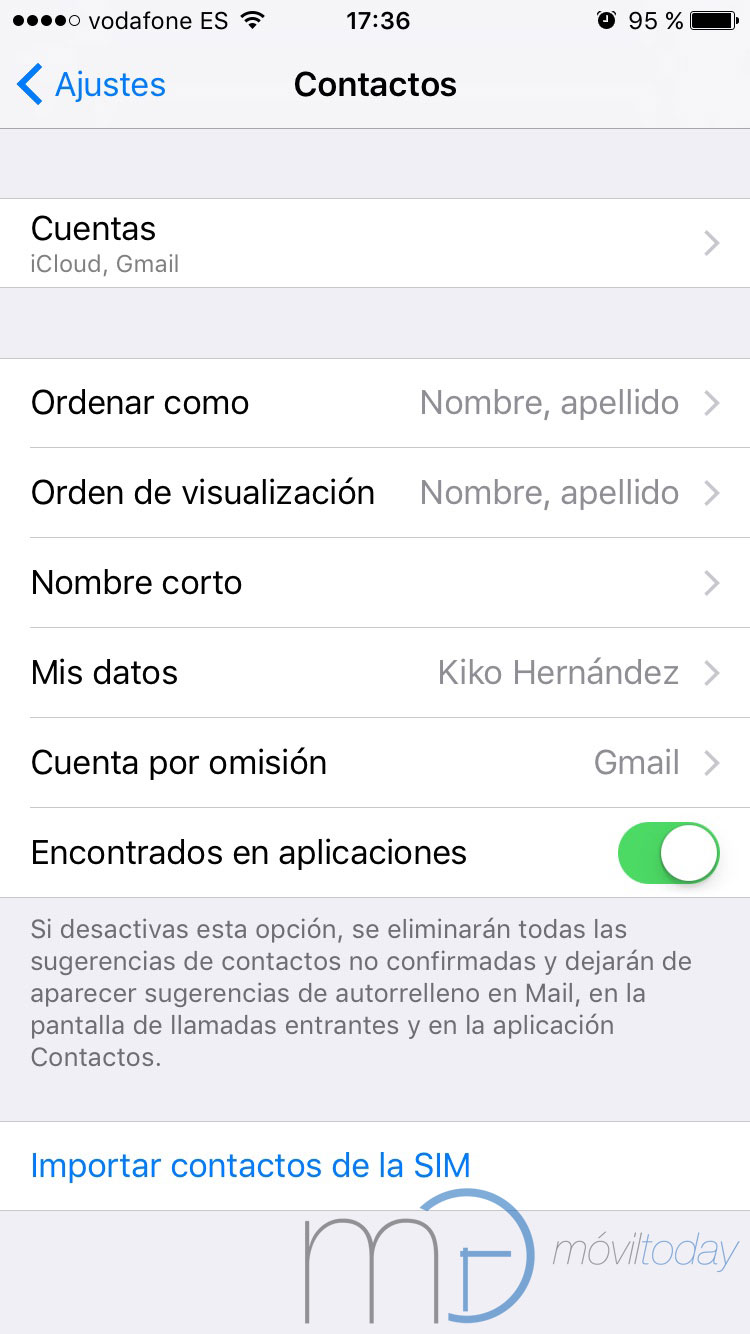Open Cuenta por omisión setting
Viewport: 750px width, 1334px height.
[x=375, y=763]
